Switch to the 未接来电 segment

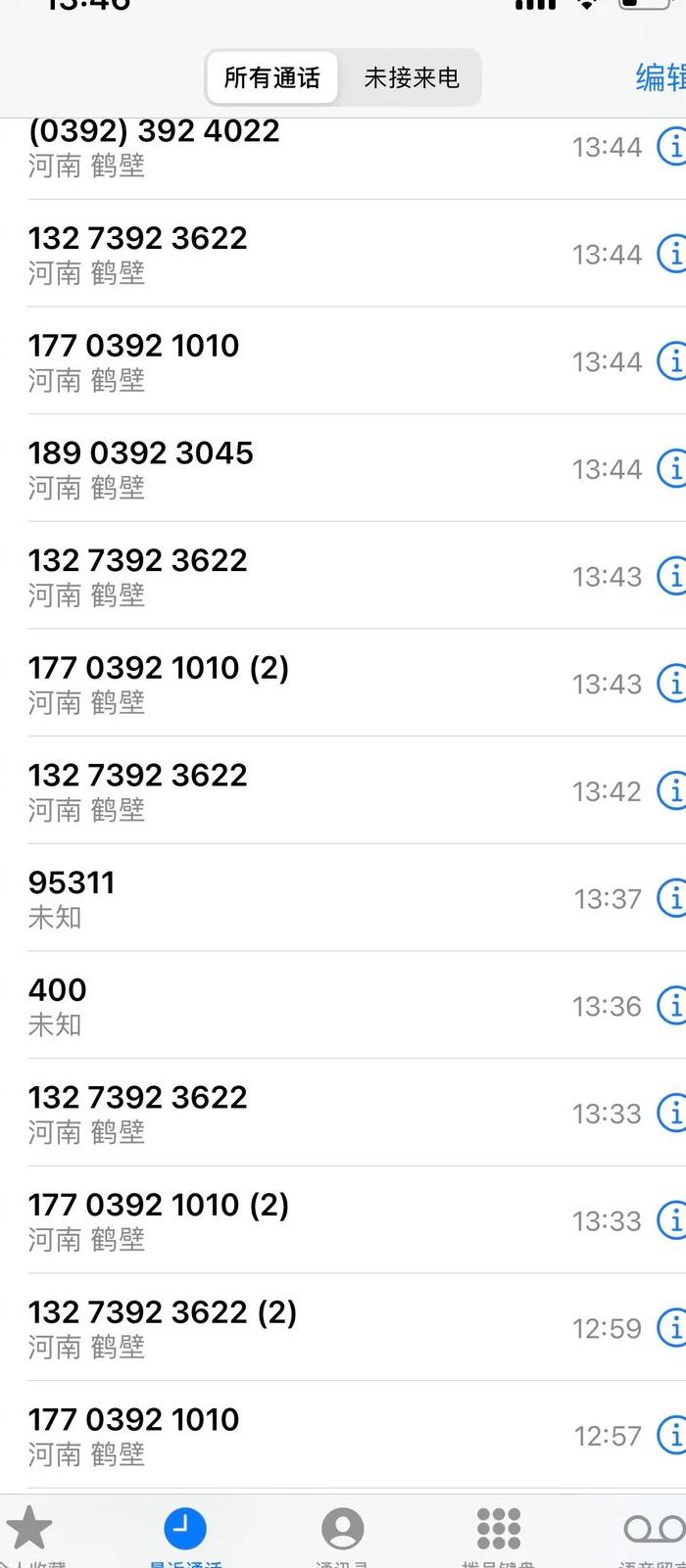coord(412,77)
